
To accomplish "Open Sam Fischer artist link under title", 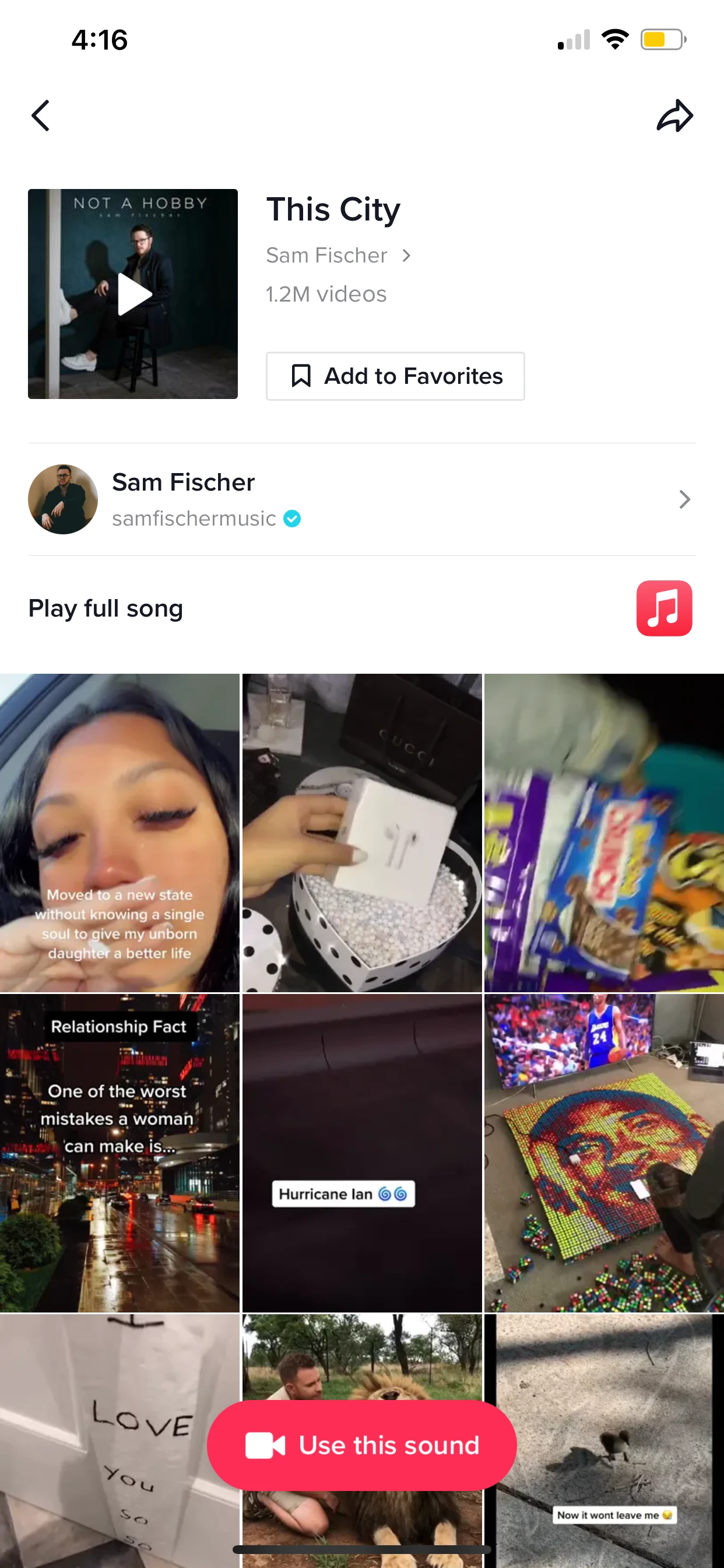I will (x=338, y=256).
